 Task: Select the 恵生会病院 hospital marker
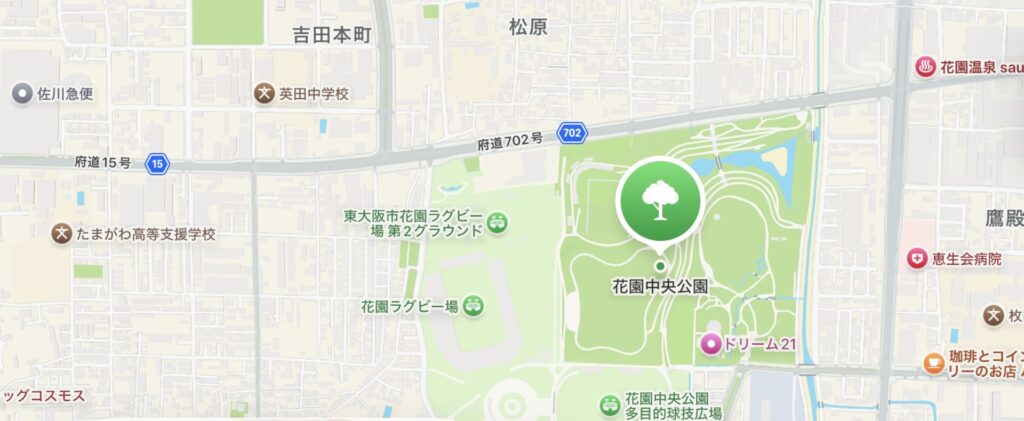point(916,259)
